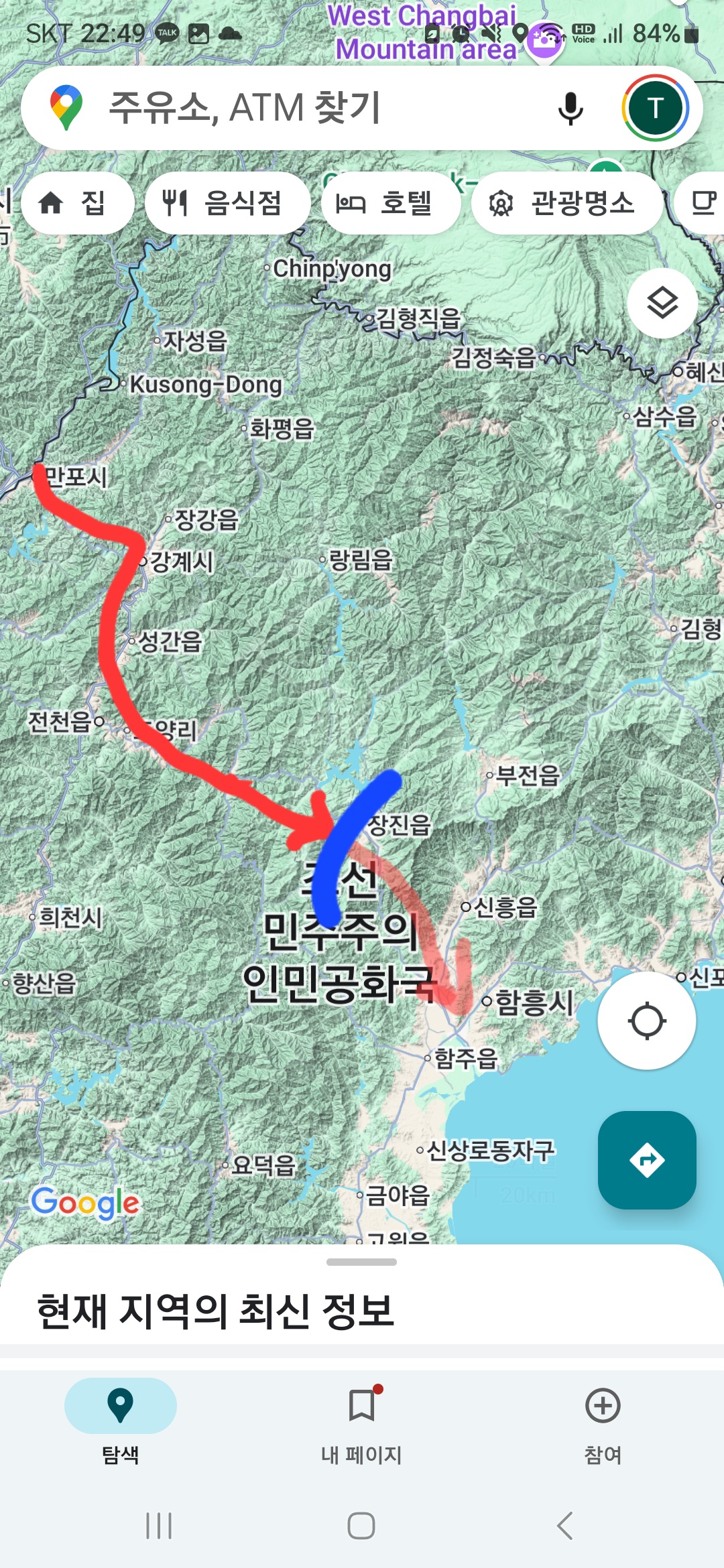724x1568 pixels.
Task: Select the 관광명소 filter chip
Action: pyautogui.click(x=566, y=203)
